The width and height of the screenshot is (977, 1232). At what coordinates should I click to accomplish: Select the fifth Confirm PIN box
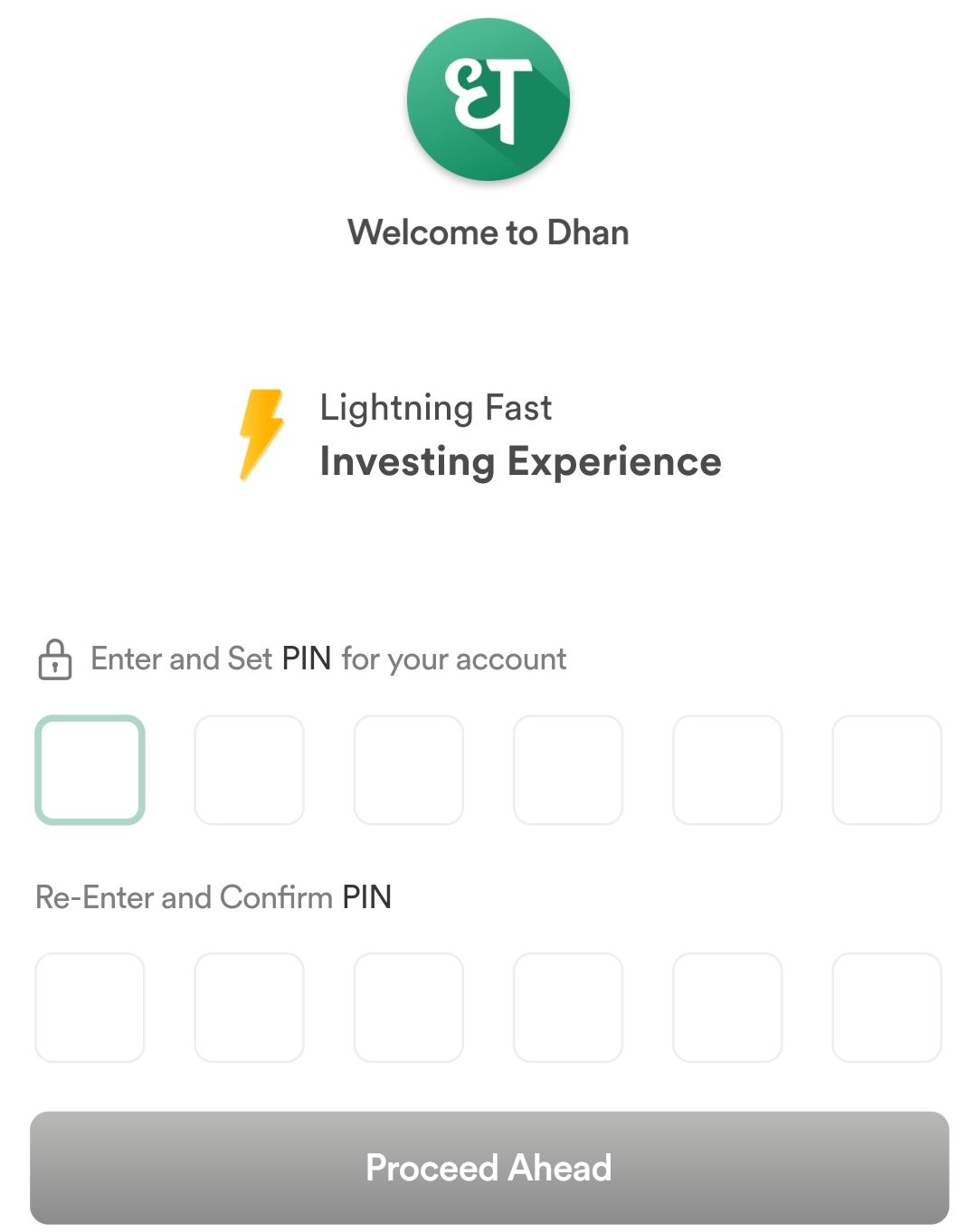point(726,1007)
